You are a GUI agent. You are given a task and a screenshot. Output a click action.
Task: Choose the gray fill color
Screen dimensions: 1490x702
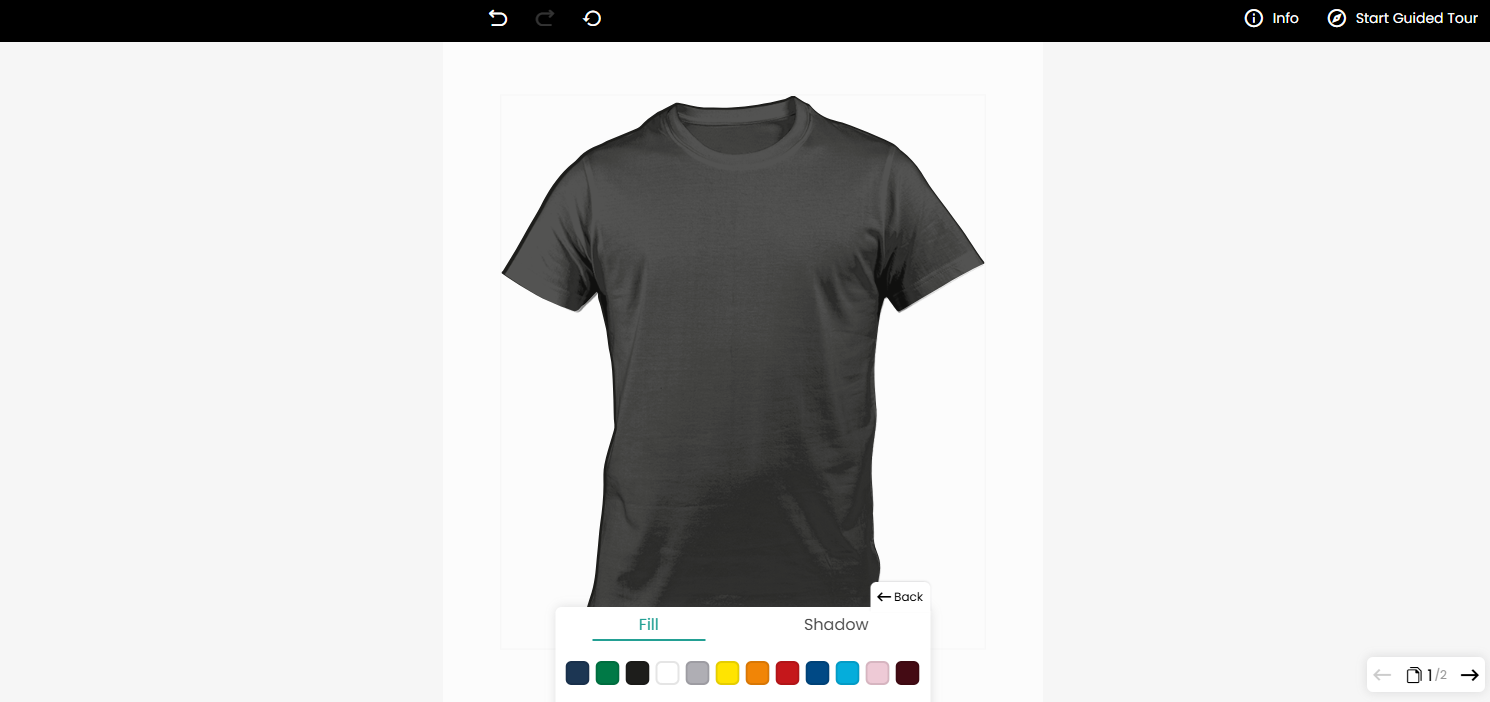tap(697, 673)
